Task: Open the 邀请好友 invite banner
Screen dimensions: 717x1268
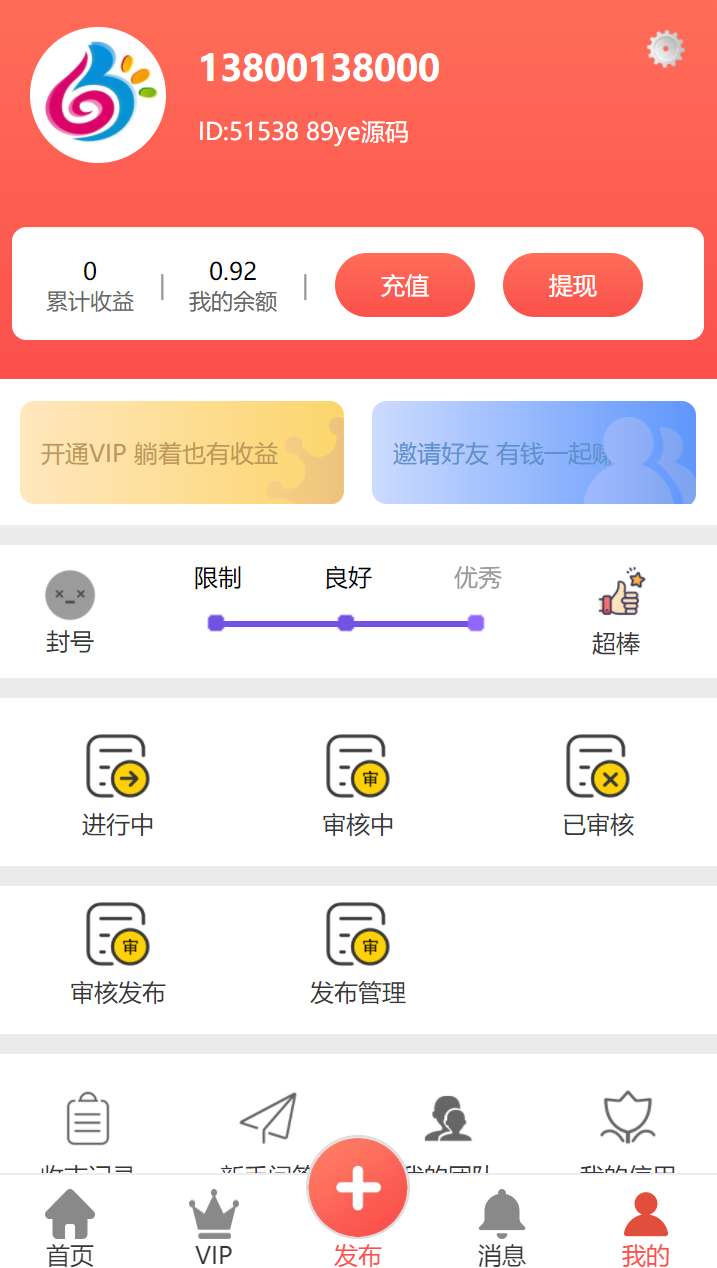Action: (x=533, y=453)
